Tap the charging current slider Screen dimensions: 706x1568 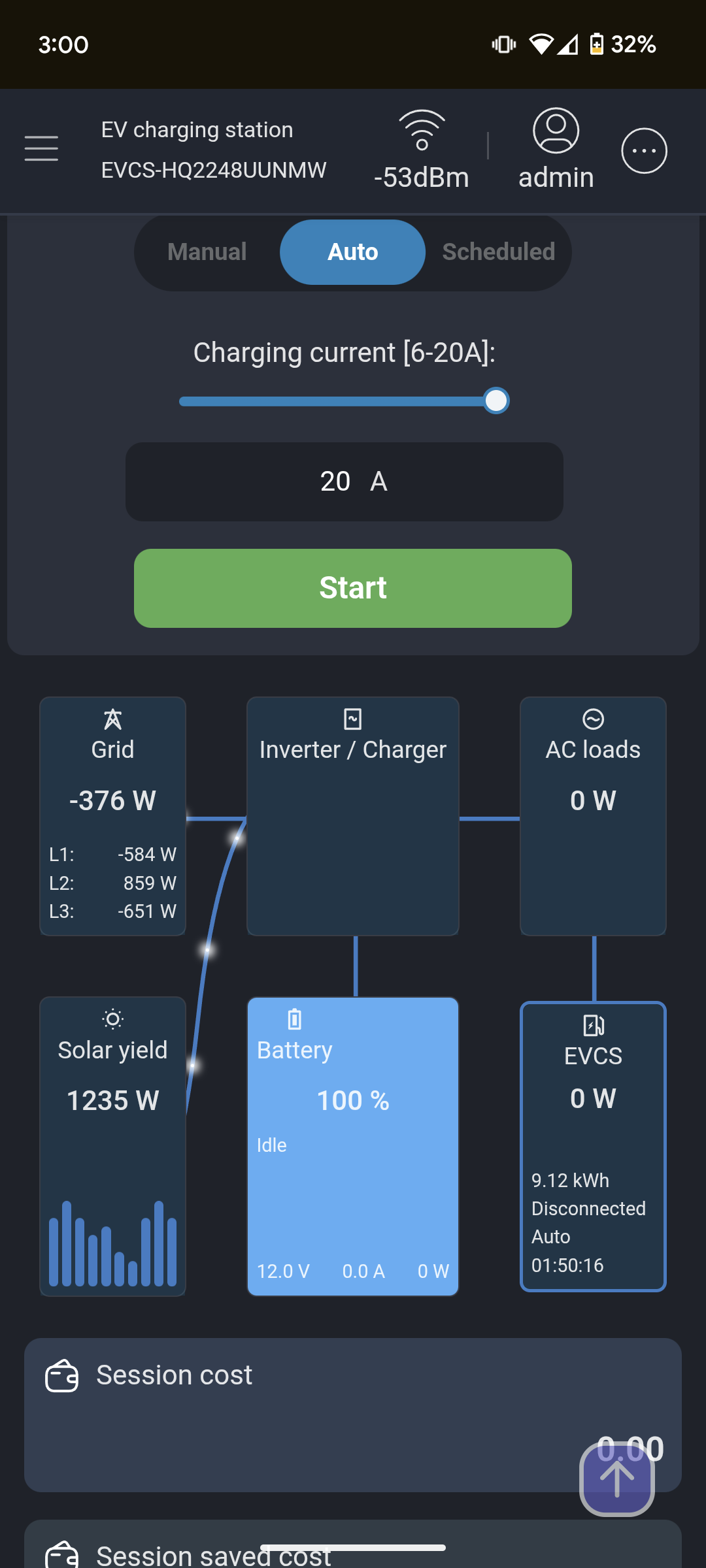point(344,401)
